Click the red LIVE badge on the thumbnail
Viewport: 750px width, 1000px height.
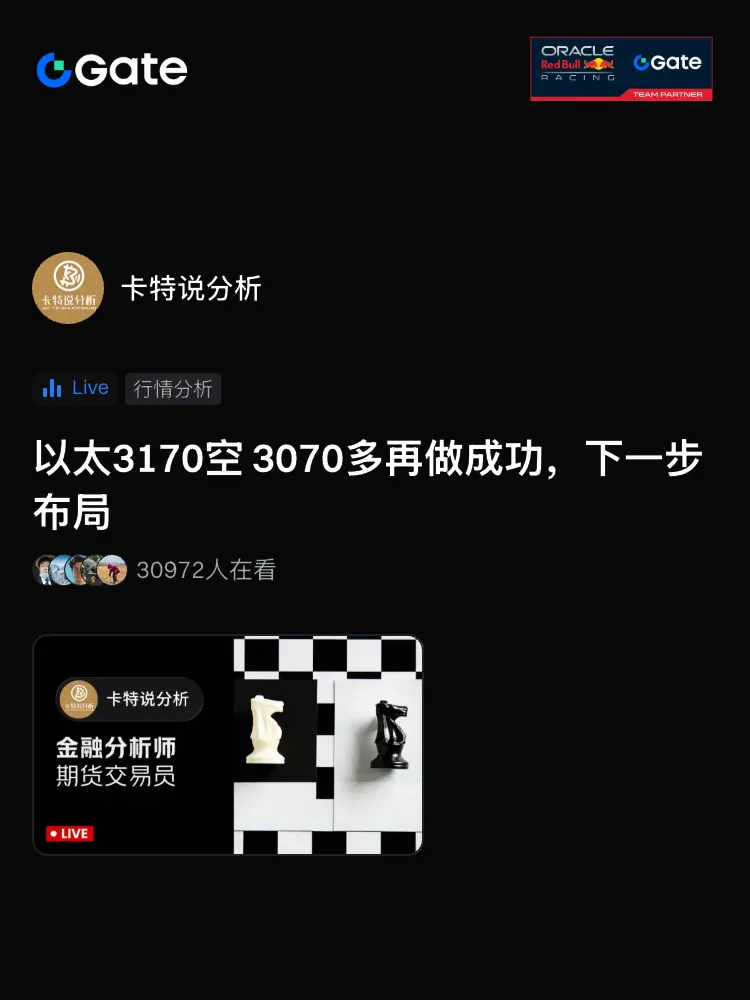click(70, 833)
